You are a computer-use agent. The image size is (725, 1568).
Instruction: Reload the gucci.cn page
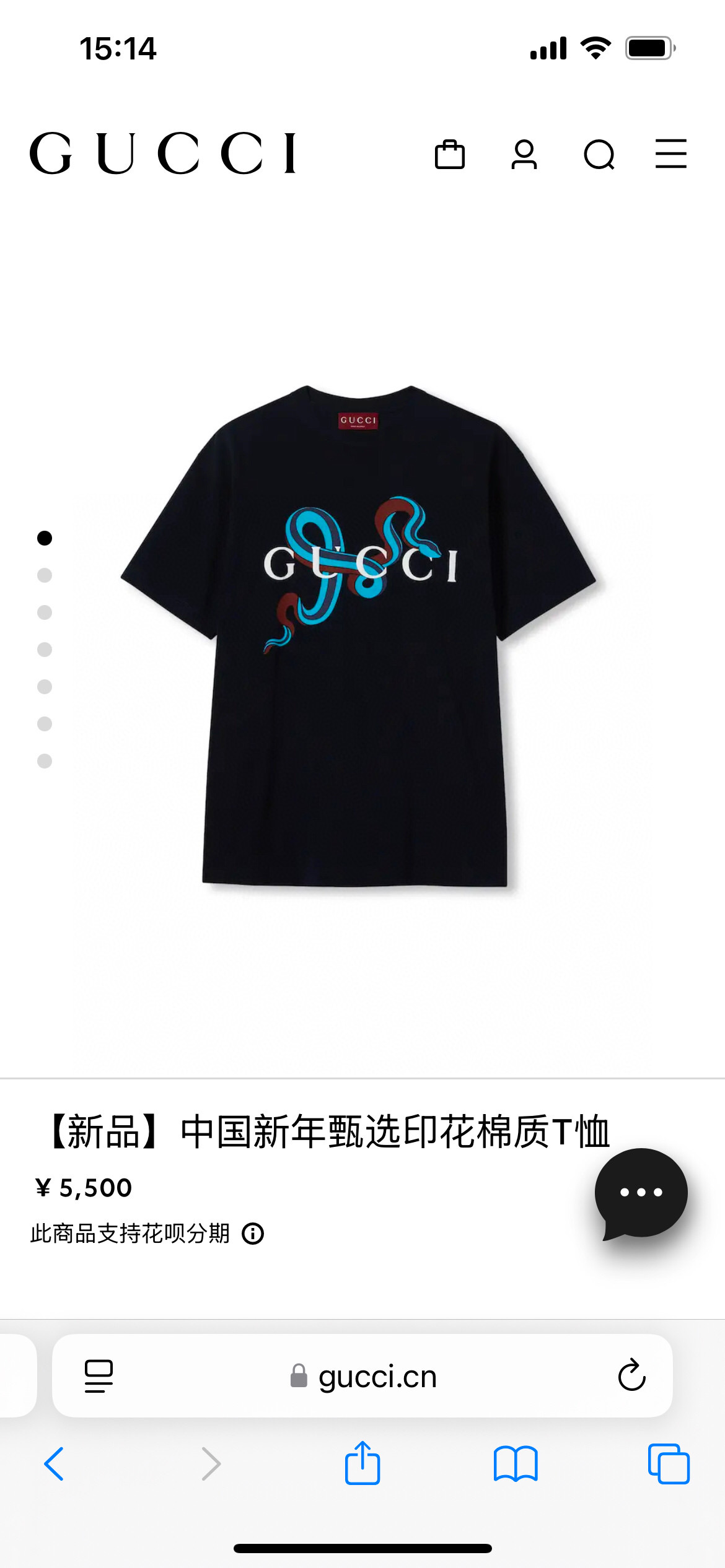click(631, 1377)
